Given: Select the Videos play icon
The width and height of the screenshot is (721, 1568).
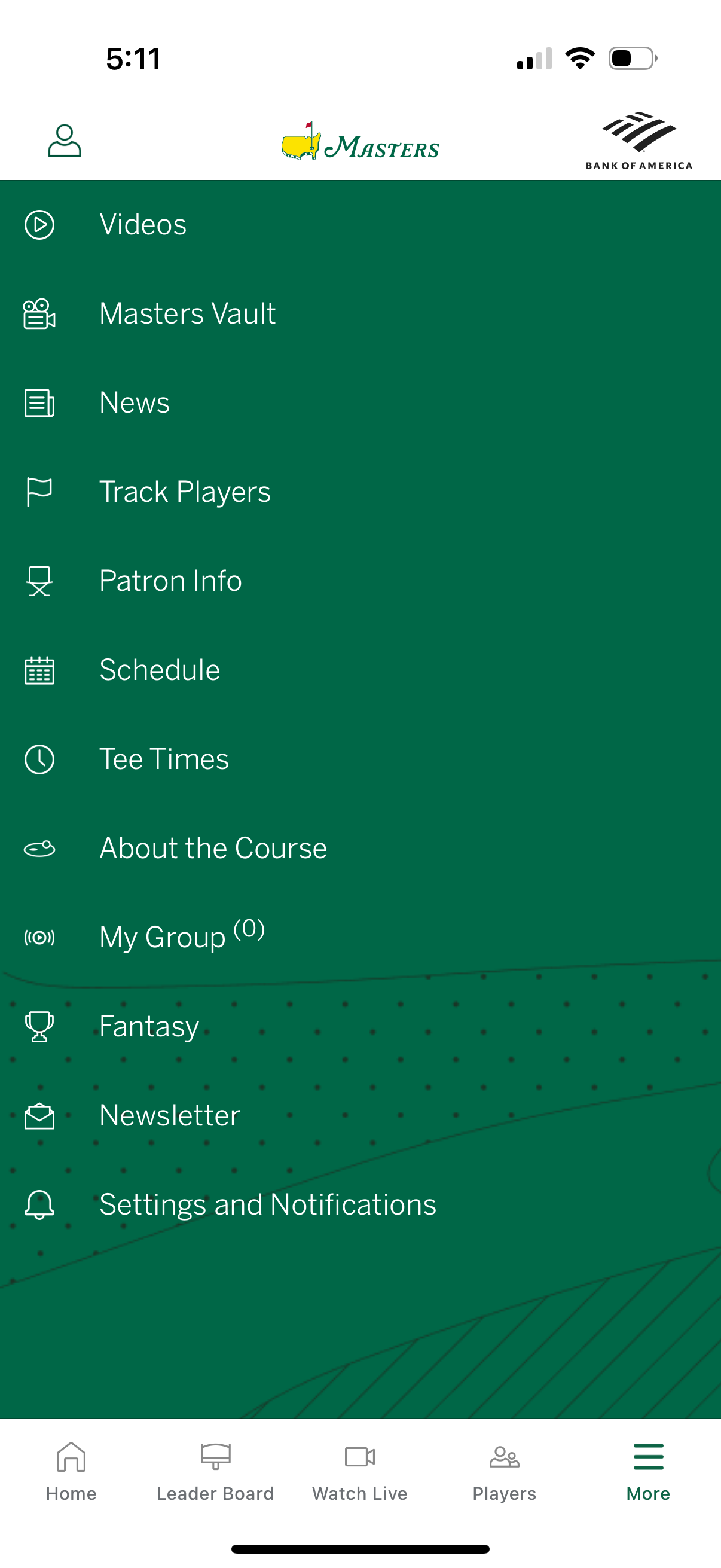Looking at the screenshot, I should tap(39, 224).
